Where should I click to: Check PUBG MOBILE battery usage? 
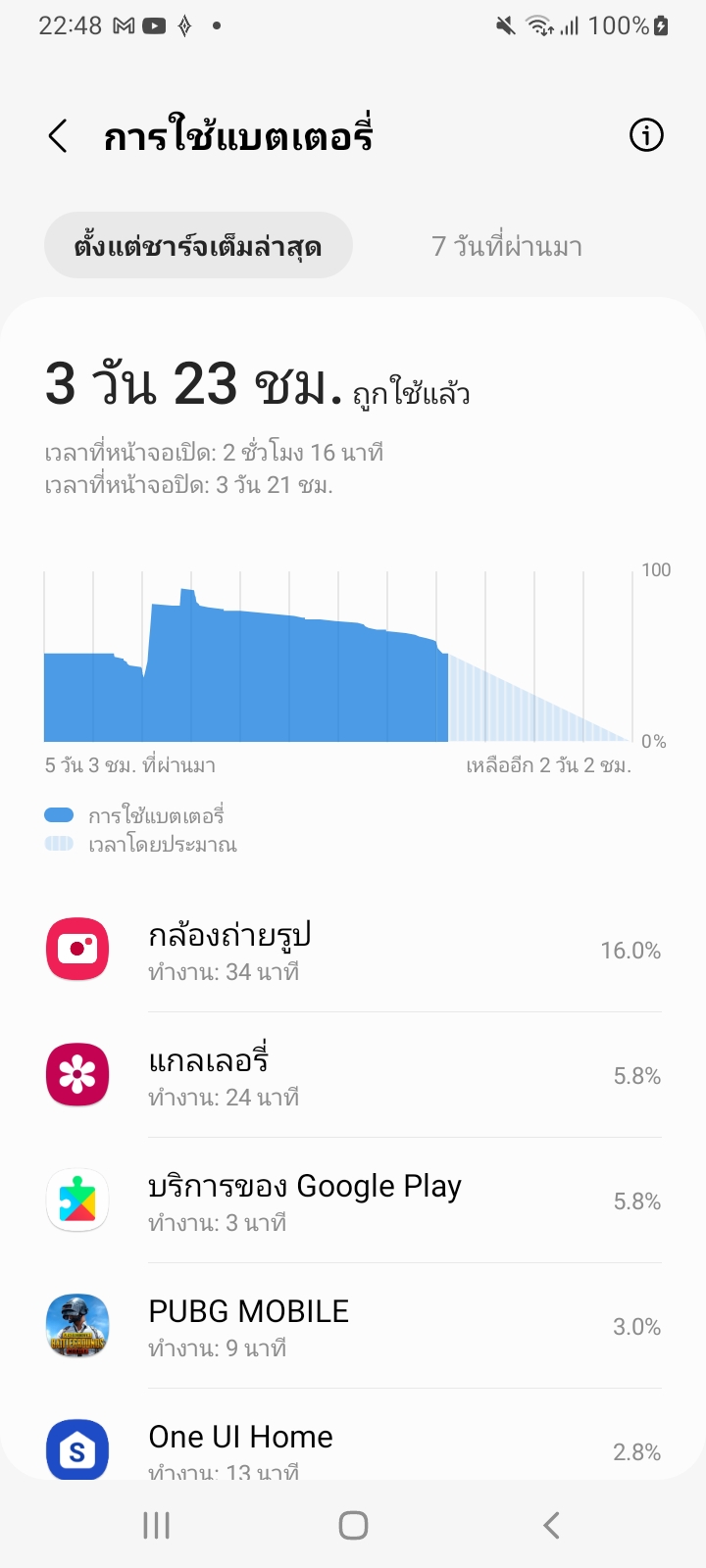coord(353,1327)
